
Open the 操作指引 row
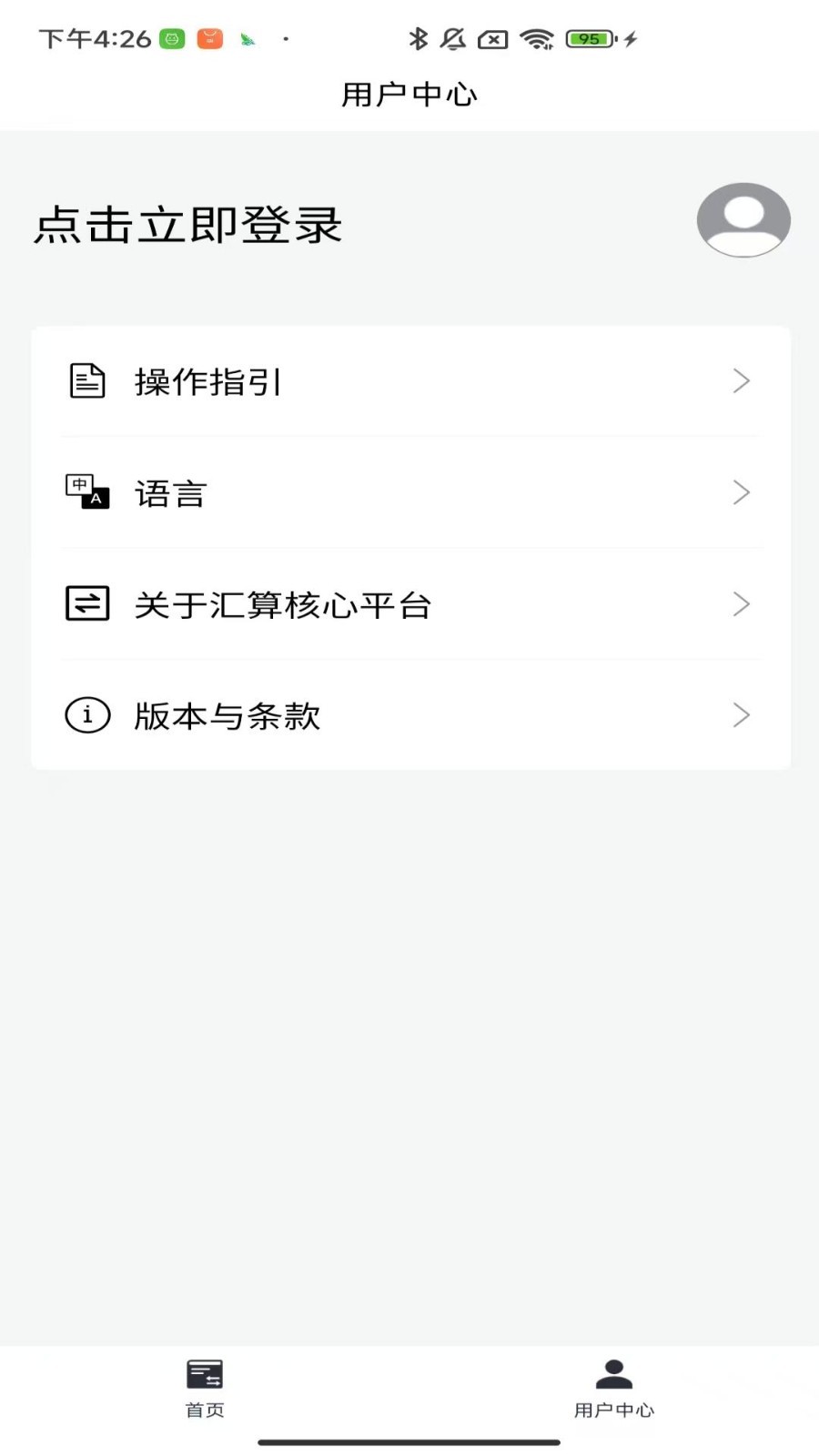[x=409, y=381]
